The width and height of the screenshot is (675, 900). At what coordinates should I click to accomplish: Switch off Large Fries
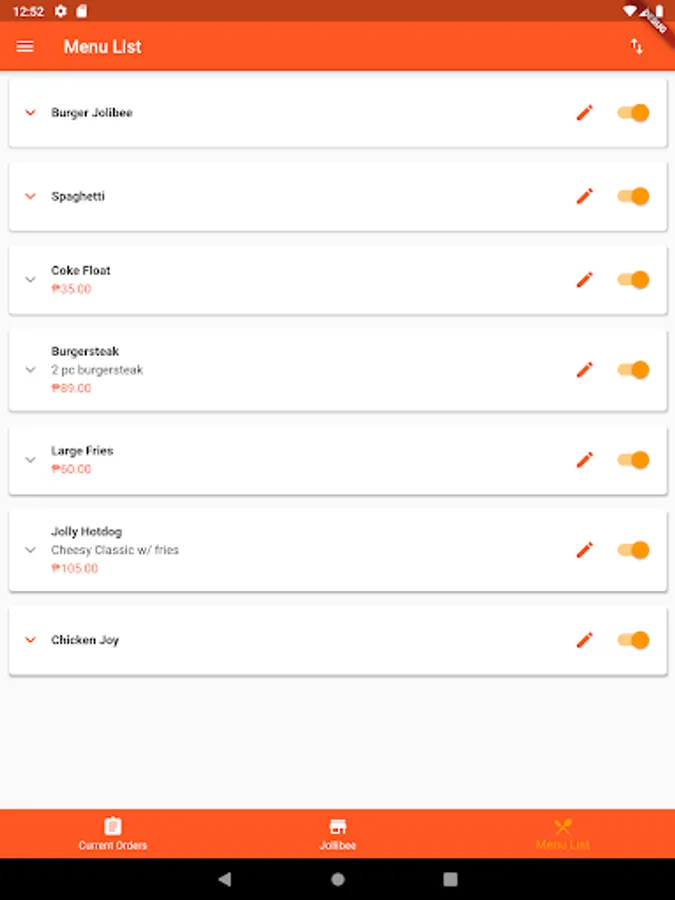tap(633, 460)
